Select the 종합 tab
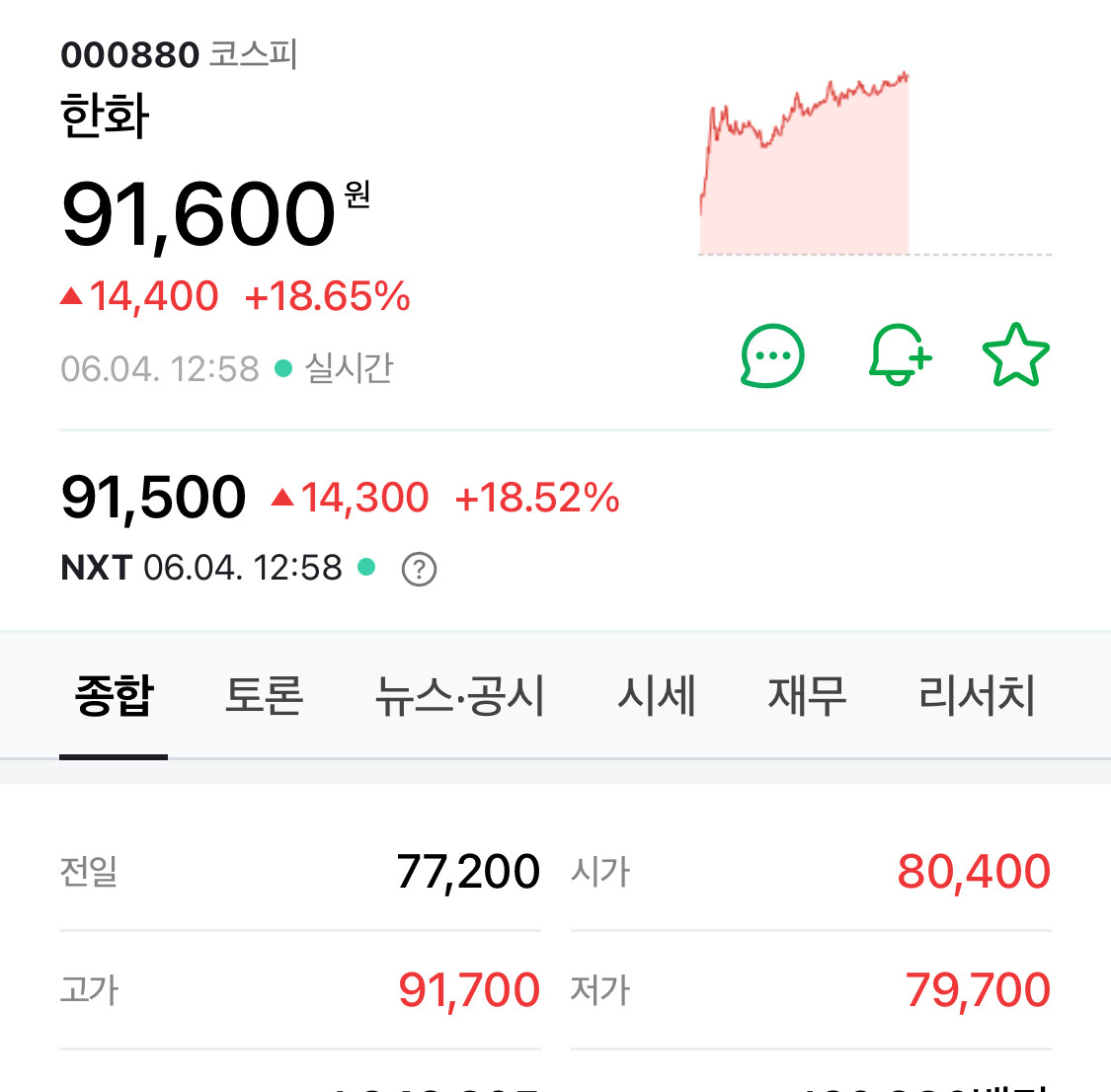Image resolution: width=1111 pixels, height=1092 pixels. (115, 695)
